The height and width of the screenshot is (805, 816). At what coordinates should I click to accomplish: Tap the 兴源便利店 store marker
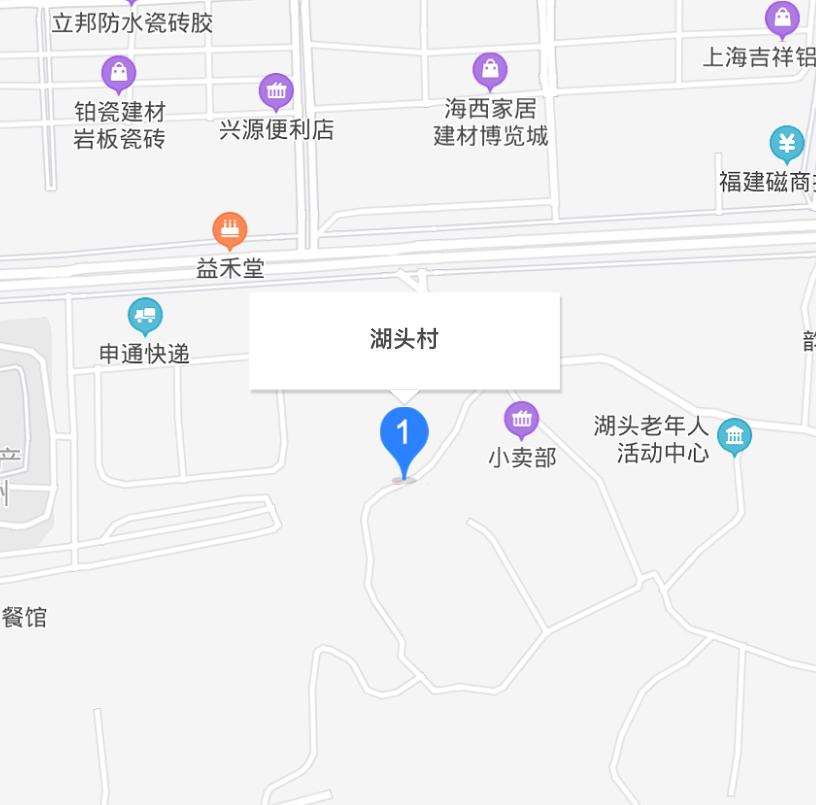[x=276, y=92]
